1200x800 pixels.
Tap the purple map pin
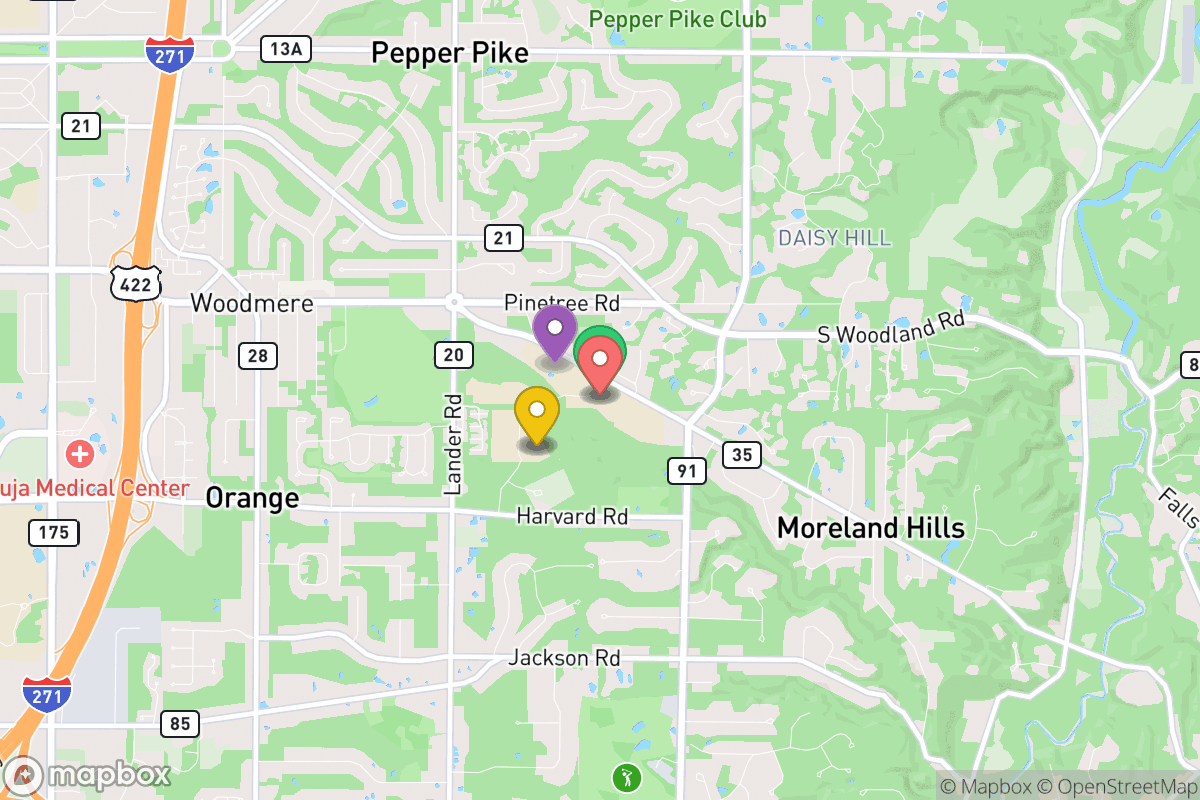click(554, 330)
